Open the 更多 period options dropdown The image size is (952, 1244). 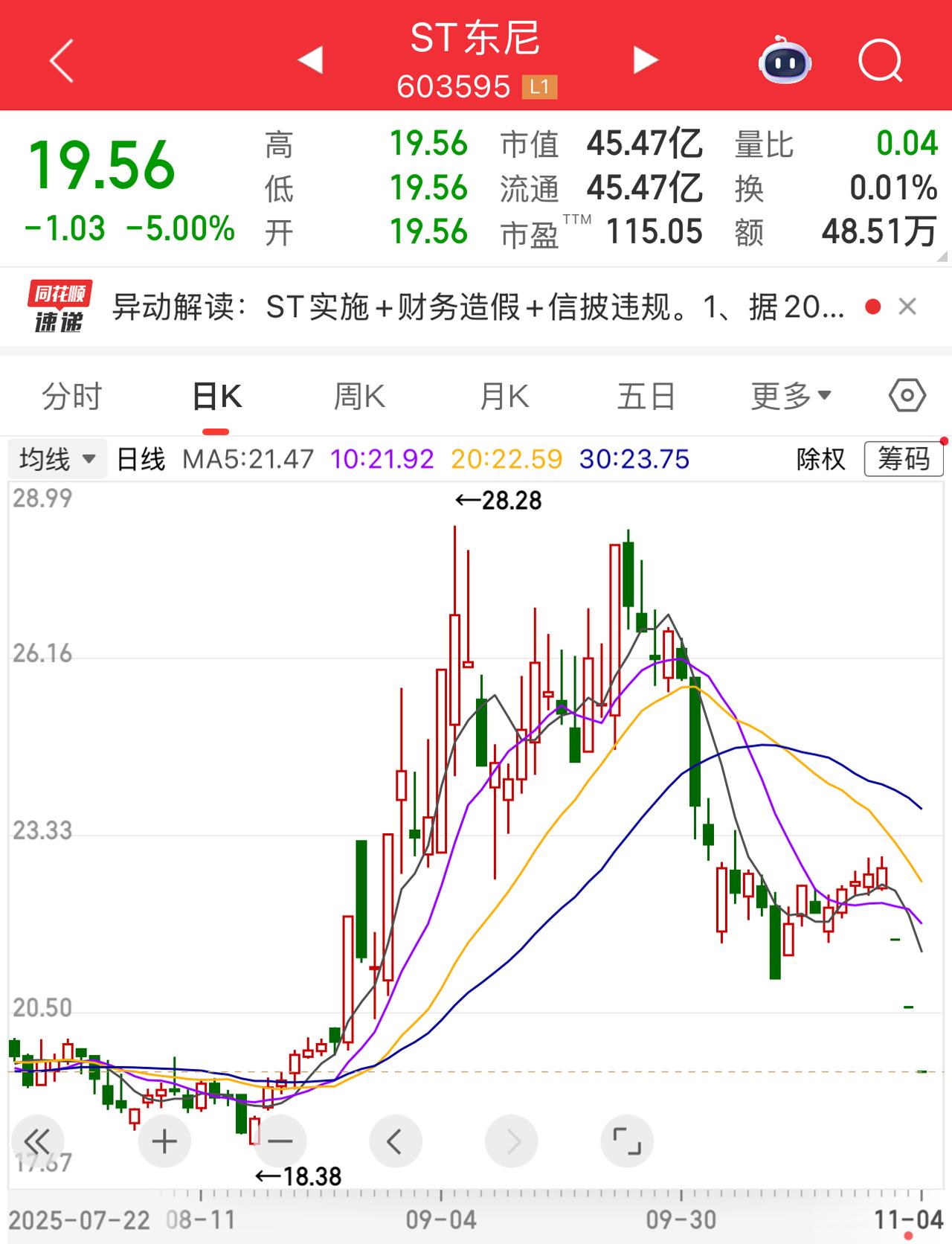click(x=790, y=396)
